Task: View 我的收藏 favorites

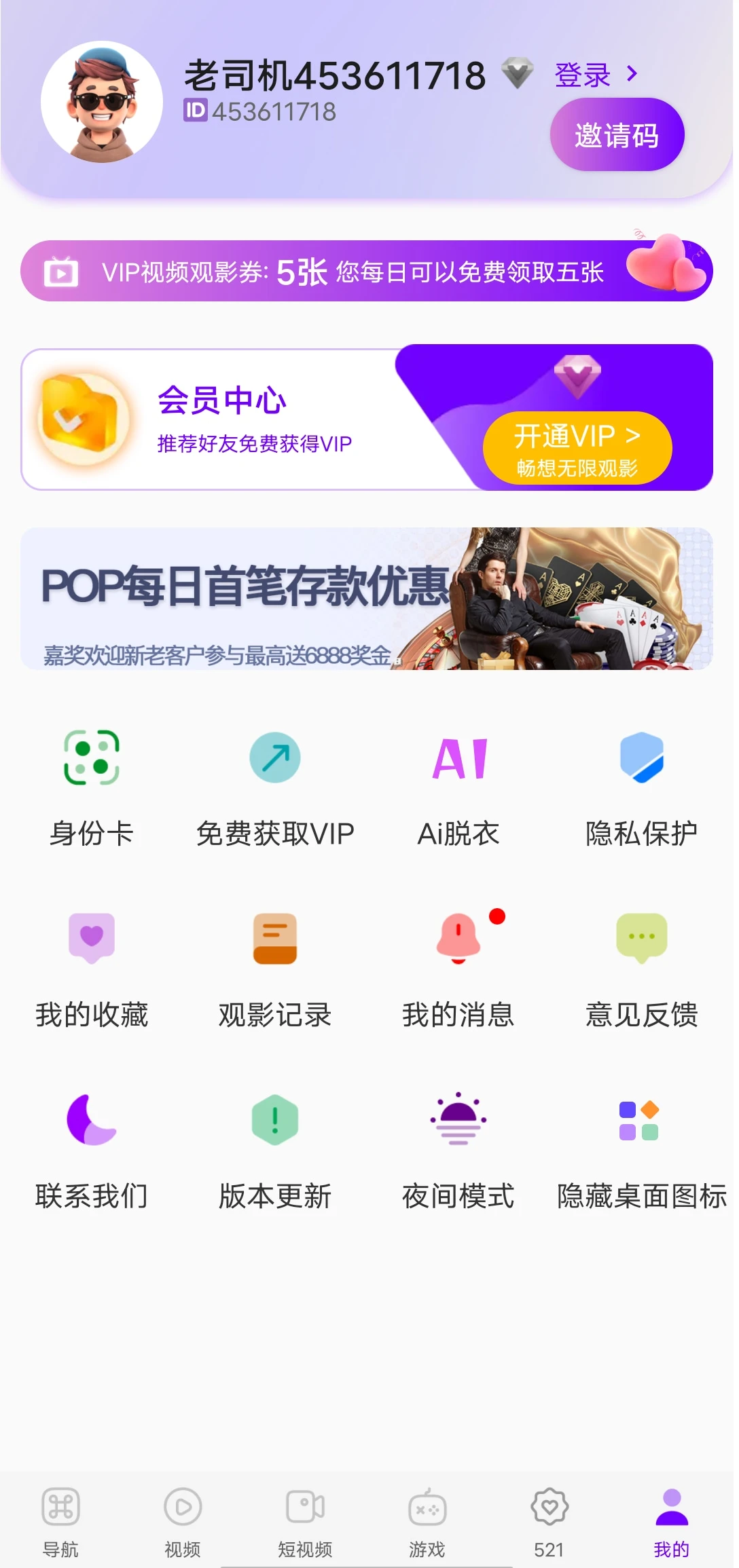Action: click(92, 969)
